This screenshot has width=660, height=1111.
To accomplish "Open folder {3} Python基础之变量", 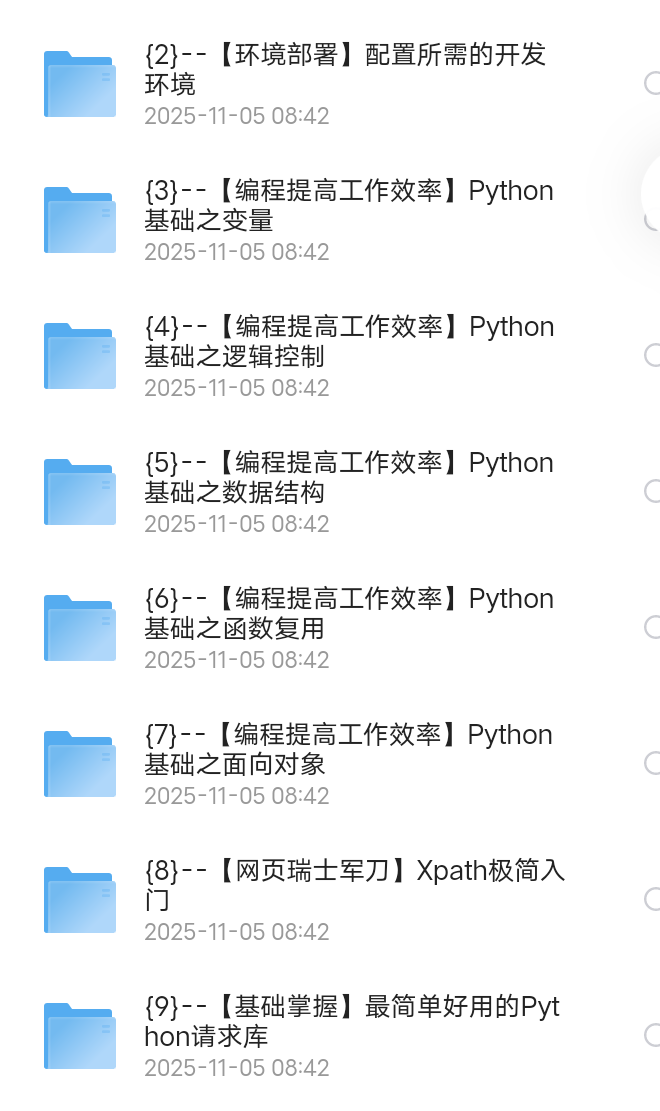I will coord(348,205).
